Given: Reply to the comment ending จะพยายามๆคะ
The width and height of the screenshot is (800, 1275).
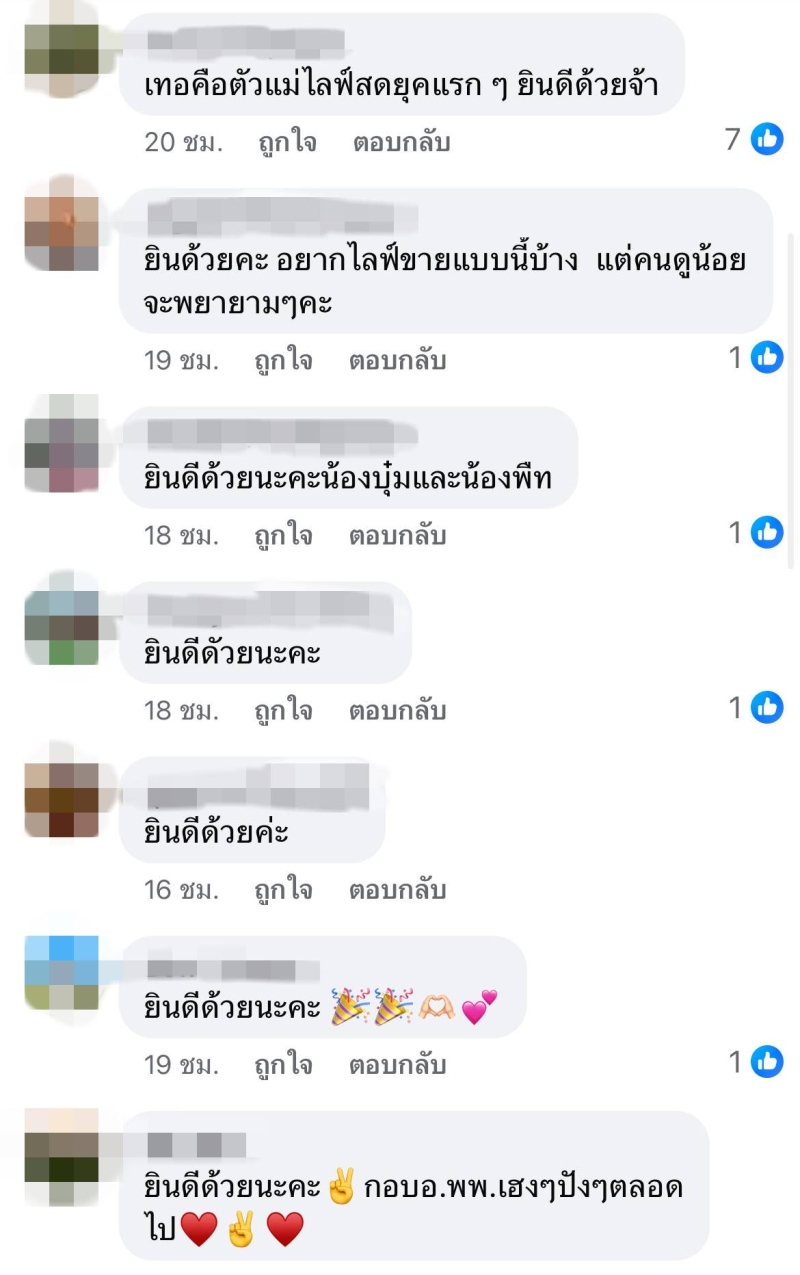Looking at the screenshot, I should pos(397,360).
